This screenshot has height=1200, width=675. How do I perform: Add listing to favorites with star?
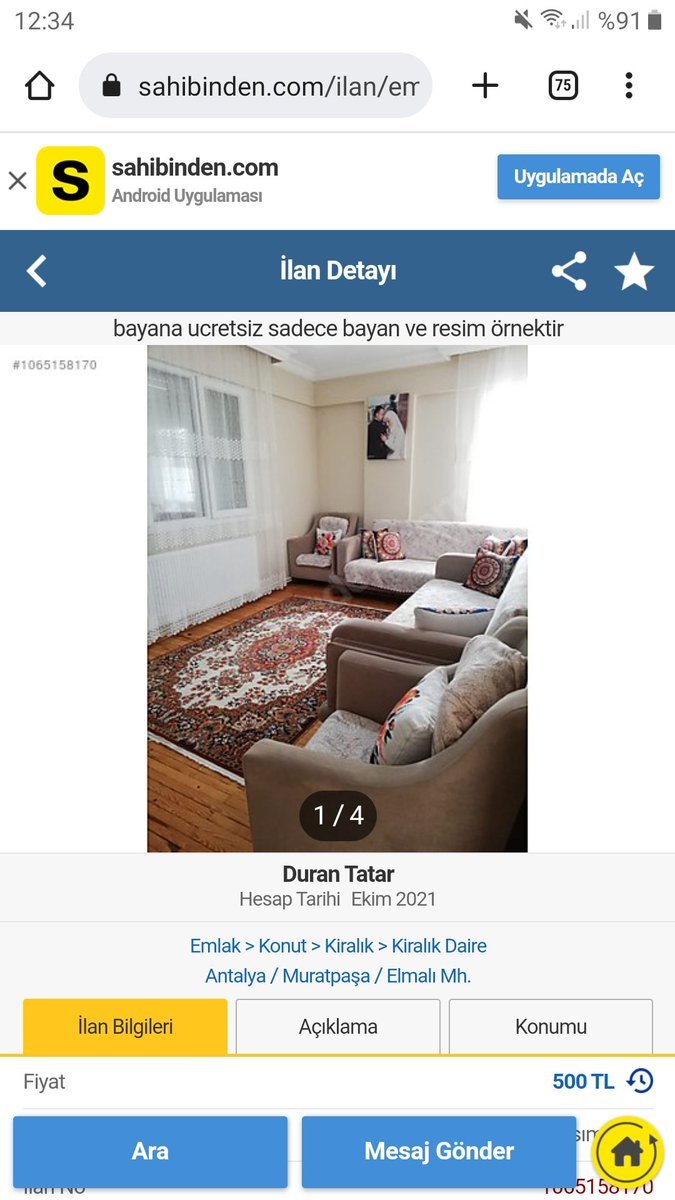(634, 271)
